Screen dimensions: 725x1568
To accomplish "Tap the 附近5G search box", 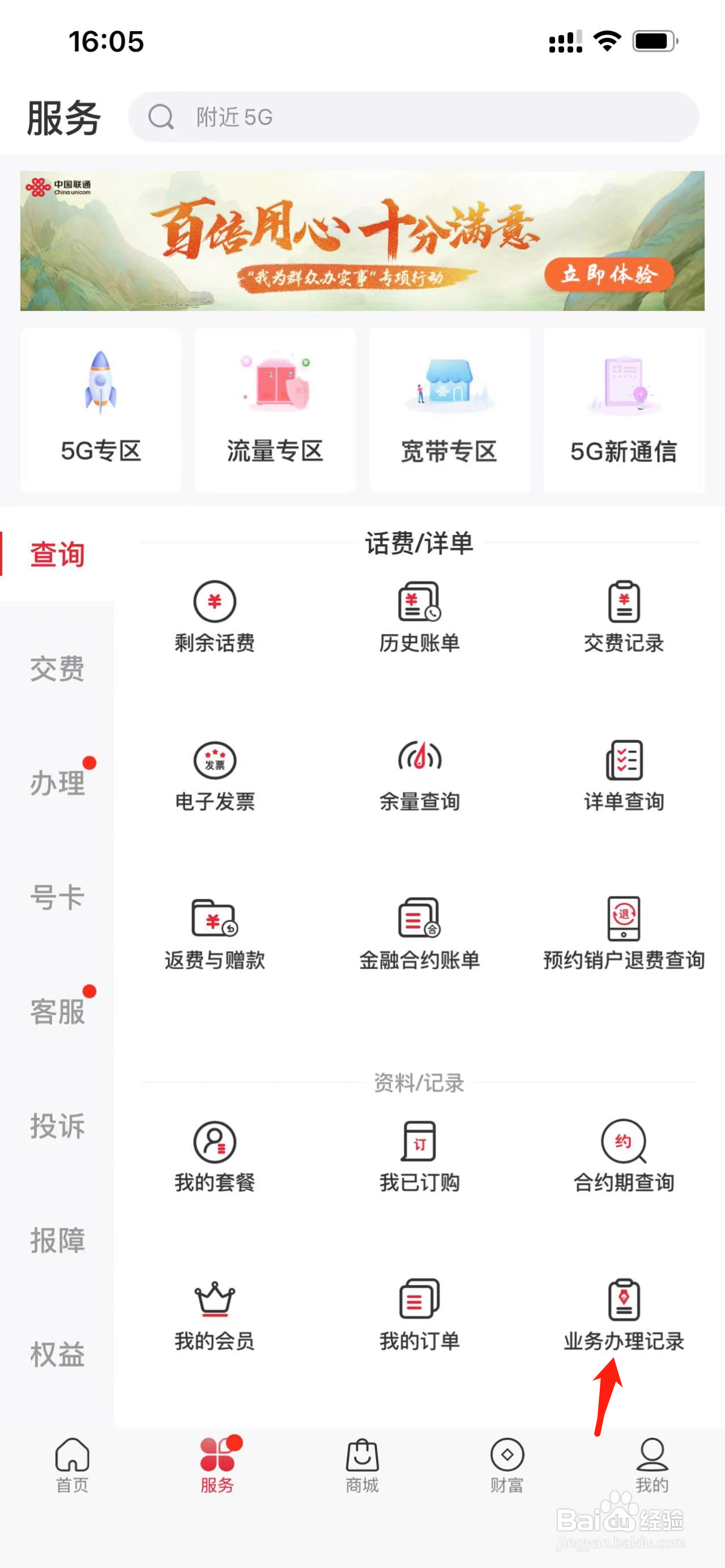I will tap(413, 117).
